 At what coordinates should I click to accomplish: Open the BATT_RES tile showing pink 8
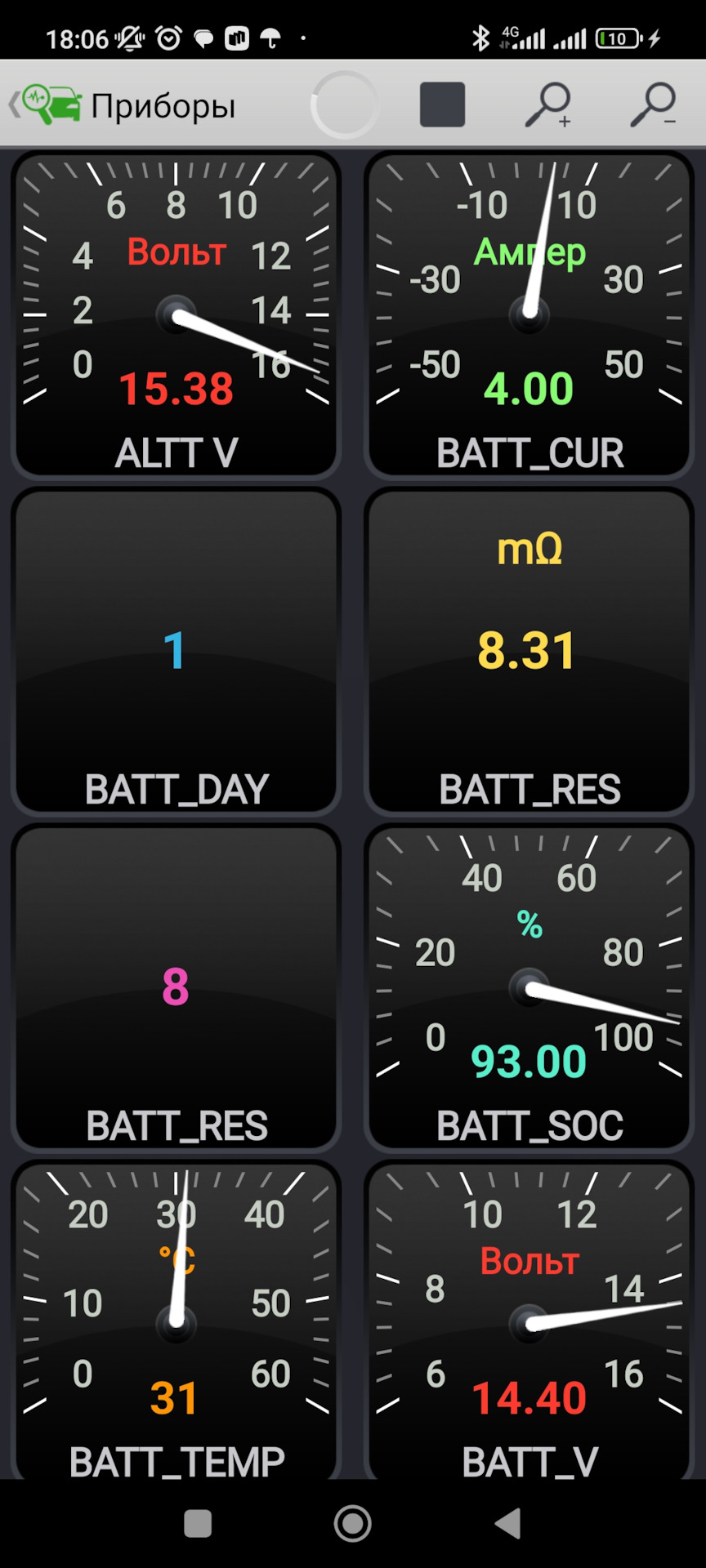point(176,988)
